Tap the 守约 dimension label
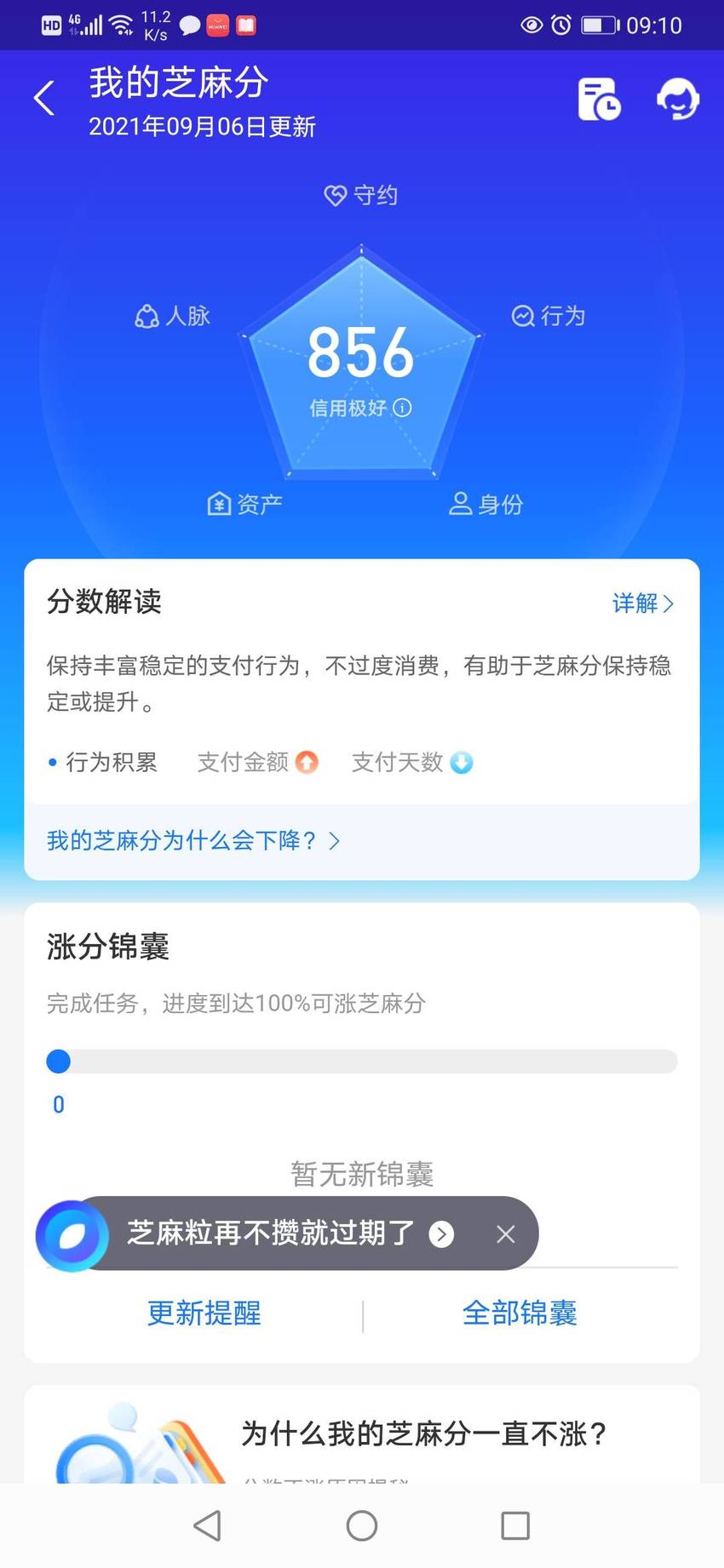 tap(361, 196)
